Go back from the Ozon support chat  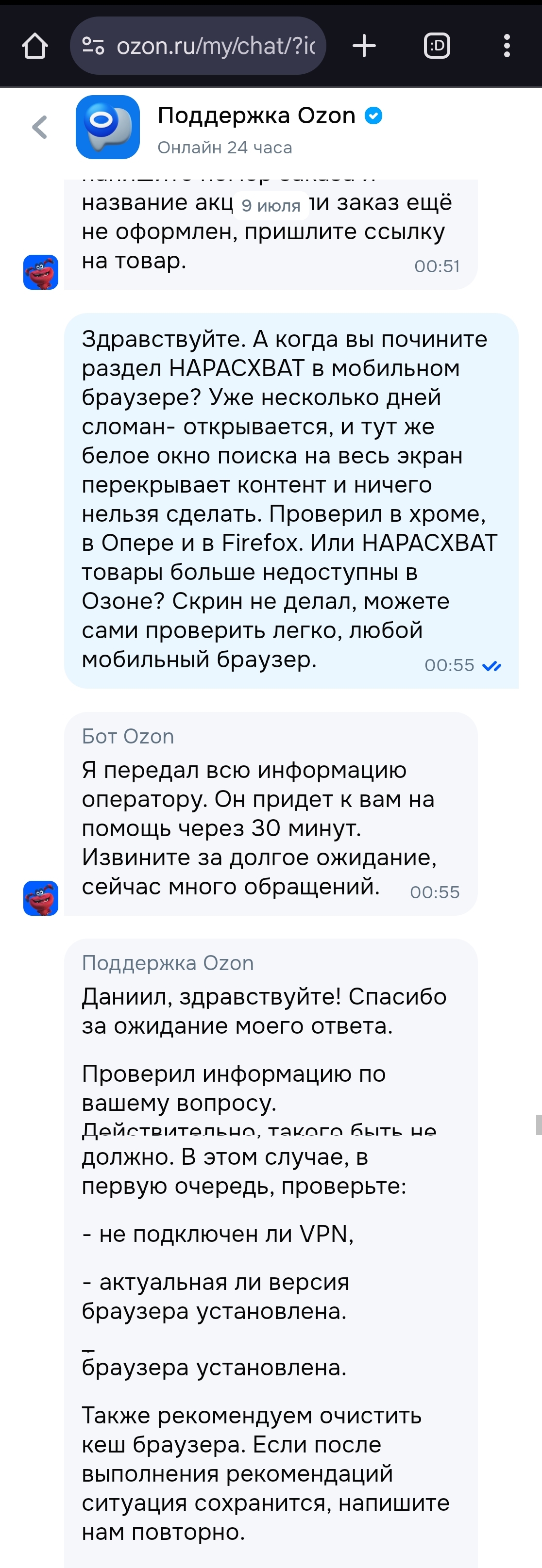pos(40,127)
